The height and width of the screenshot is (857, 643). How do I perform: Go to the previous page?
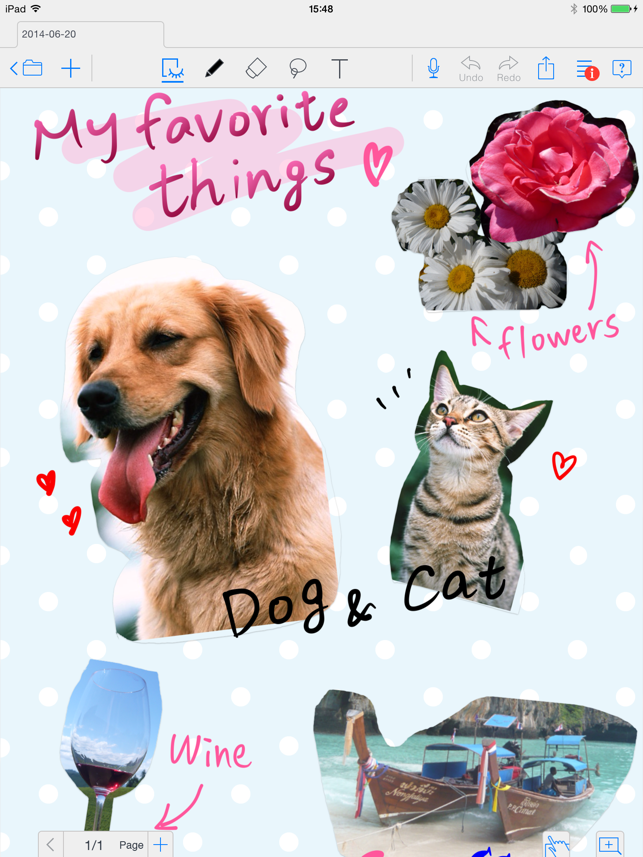(51, 845)
